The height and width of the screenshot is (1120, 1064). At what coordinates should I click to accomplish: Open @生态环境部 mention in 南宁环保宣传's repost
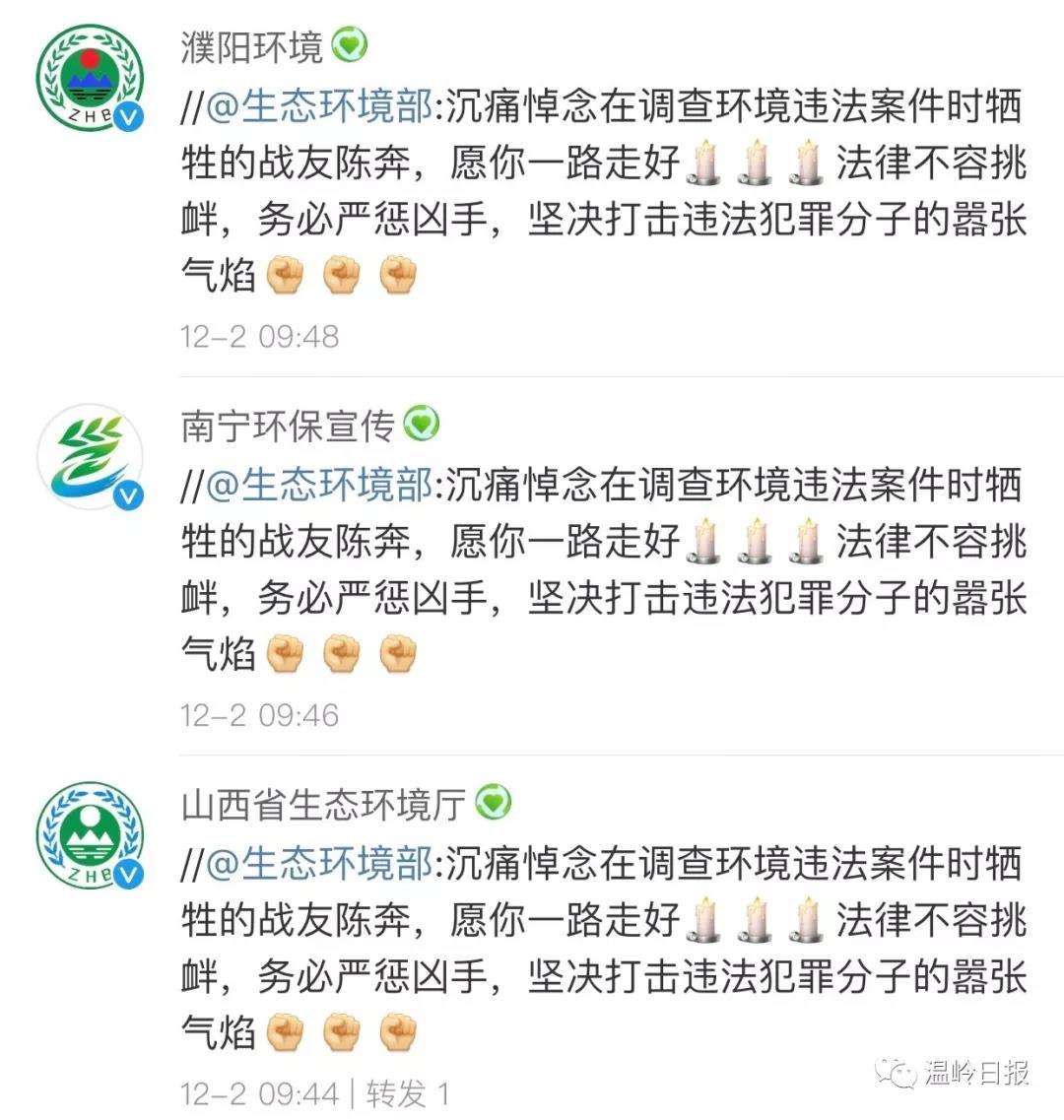[x=319, y=486]
